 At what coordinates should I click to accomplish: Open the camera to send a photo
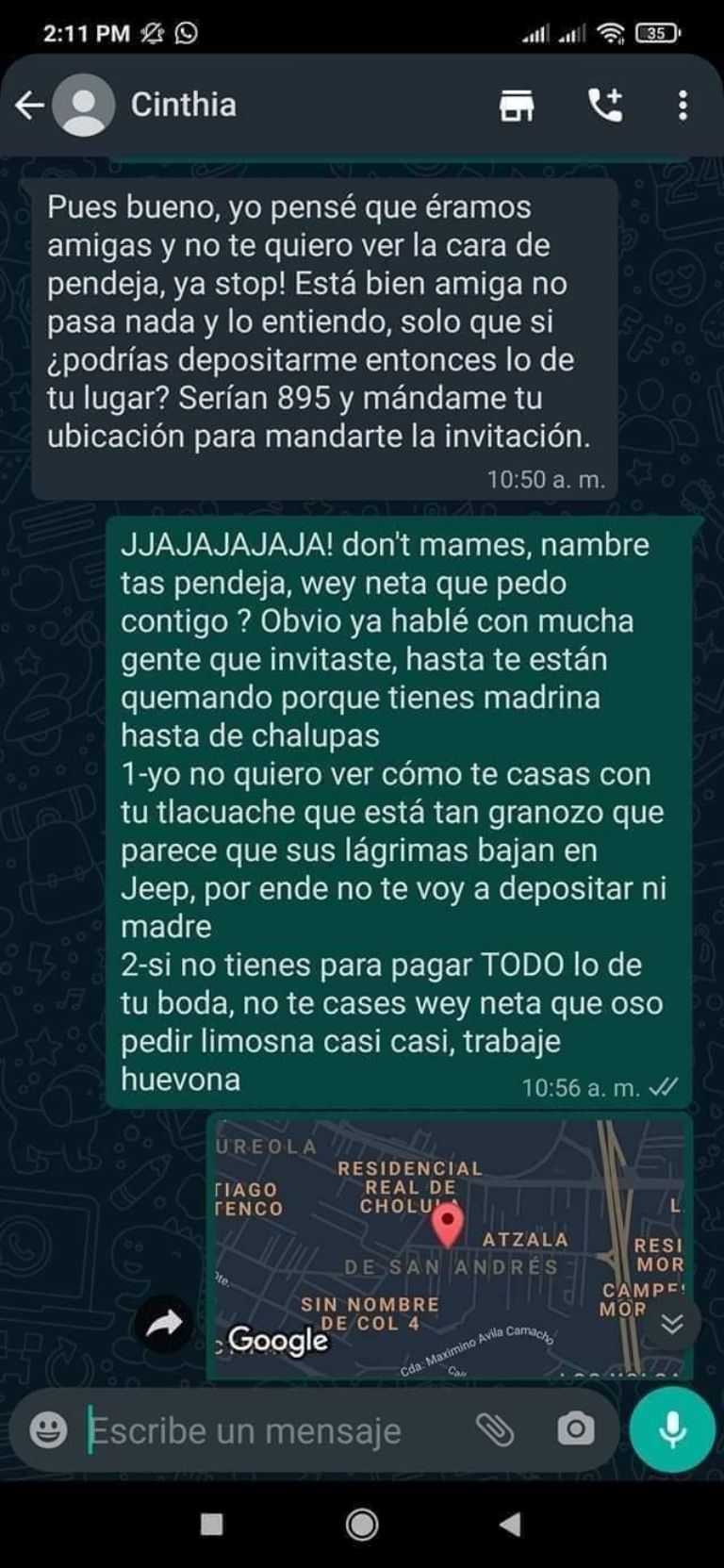575,1429
